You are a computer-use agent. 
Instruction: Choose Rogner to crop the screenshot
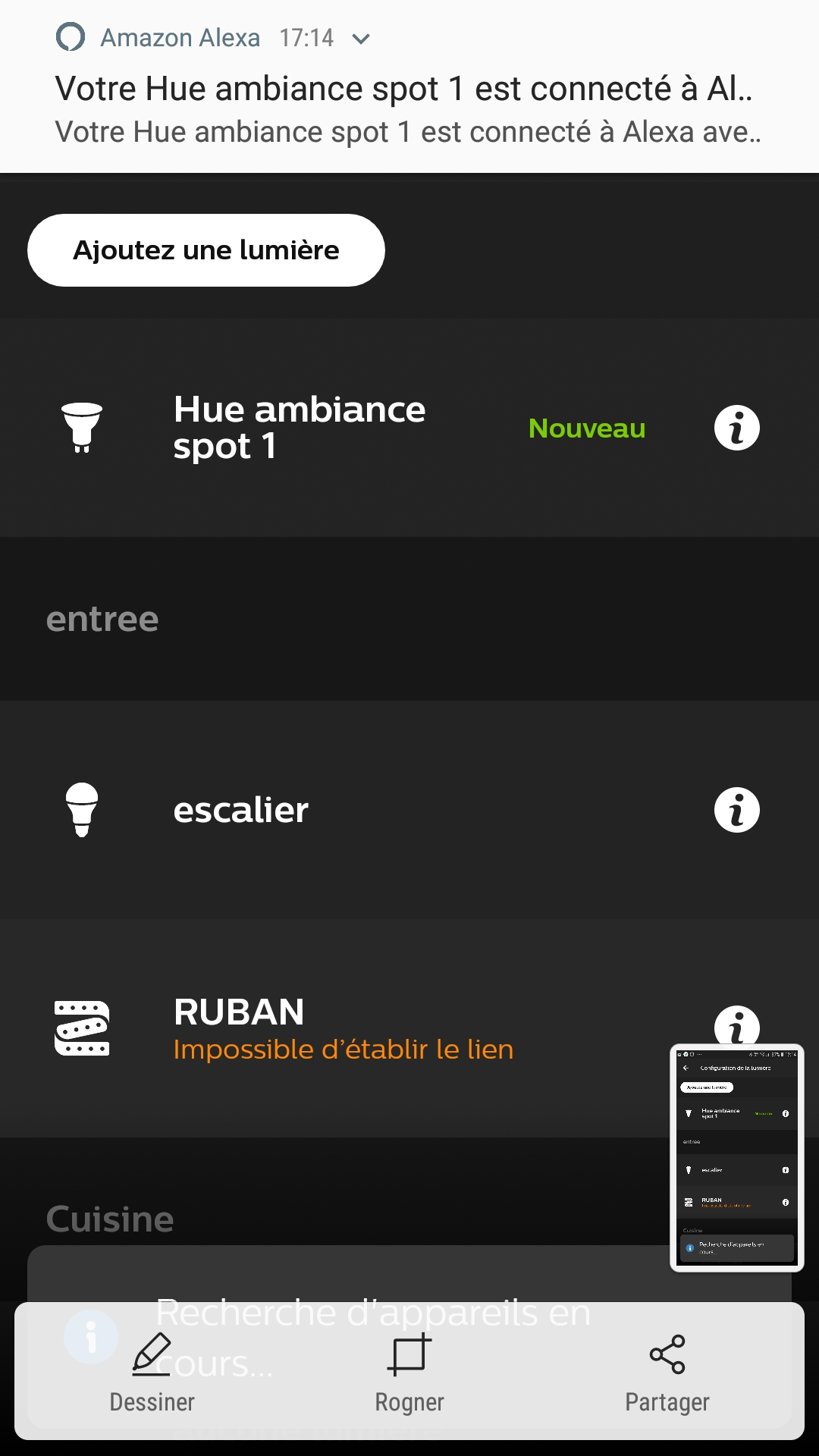point(409,1373)
